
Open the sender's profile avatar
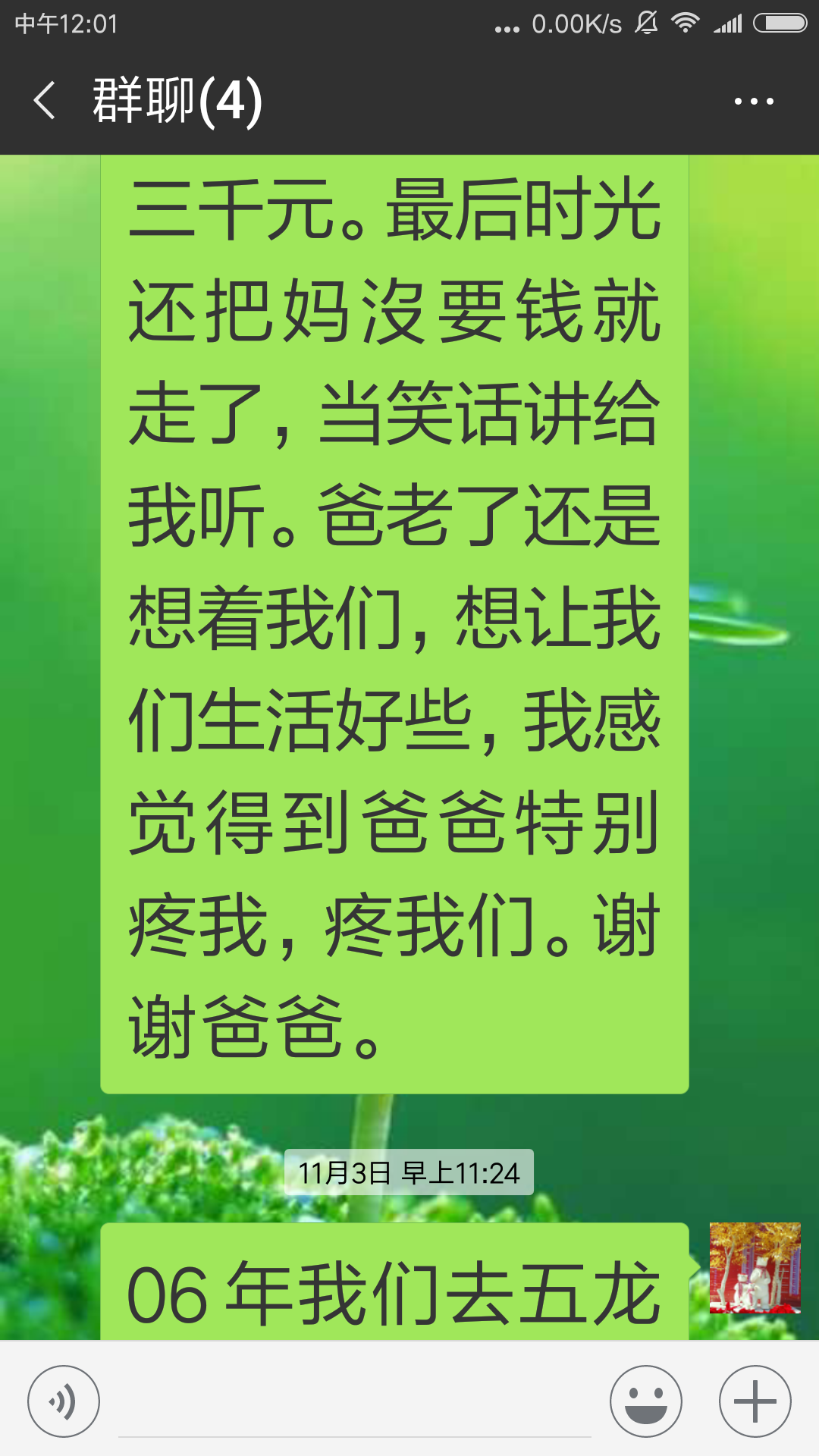click(x=755, y=1268)
